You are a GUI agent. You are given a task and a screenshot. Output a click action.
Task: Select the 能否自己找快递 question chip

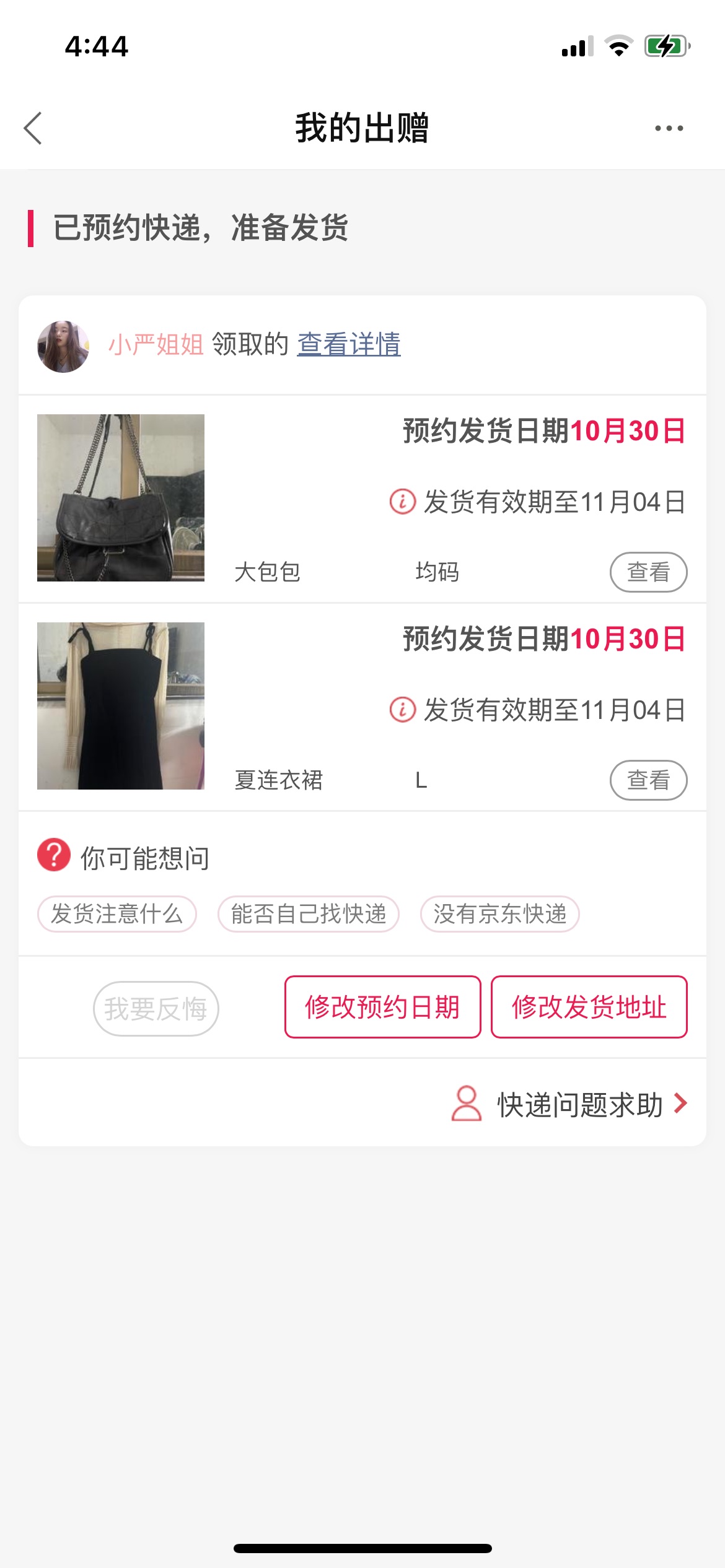309,913
